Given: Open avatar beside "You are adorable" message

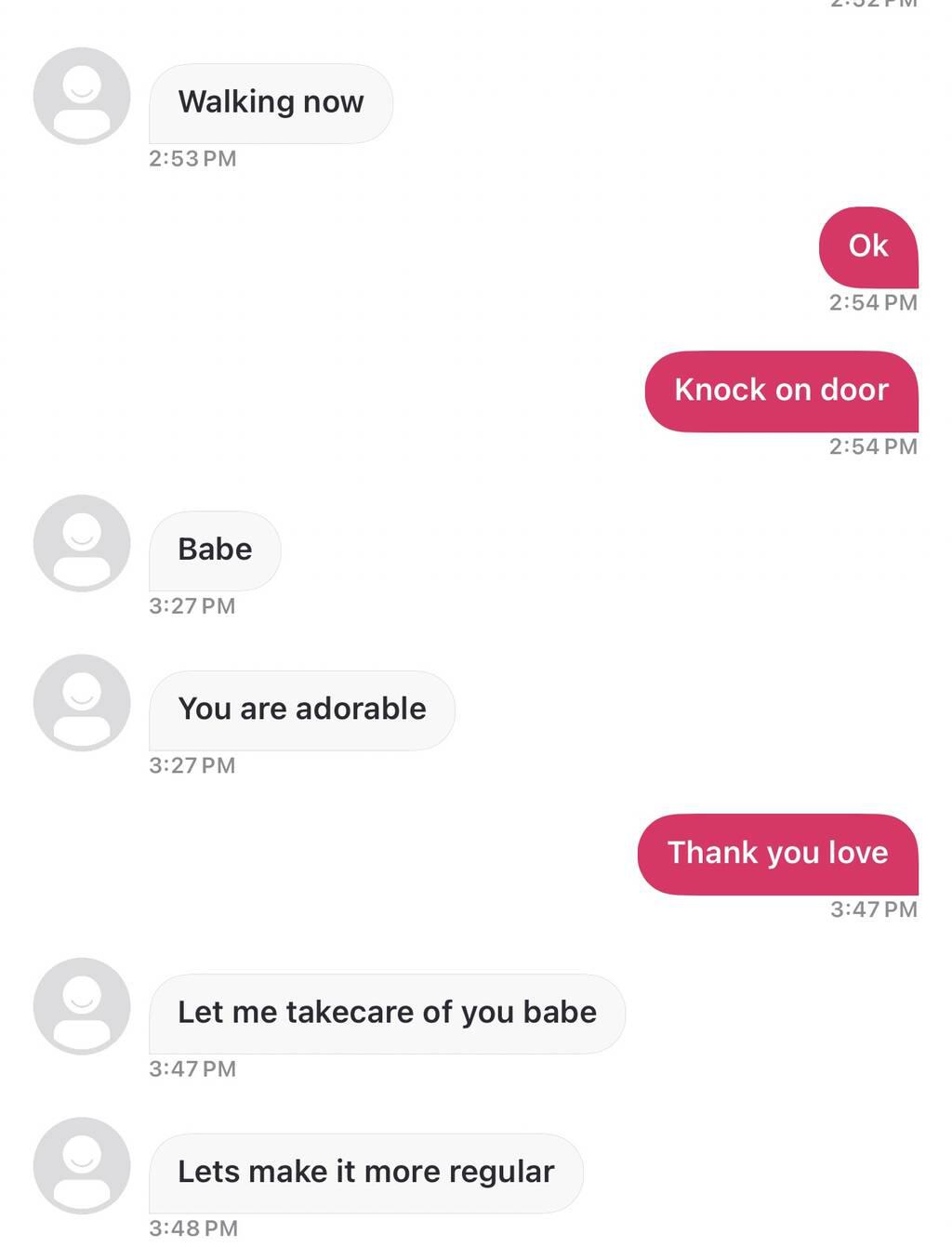Looking at the screenshot, I should [82, 703].
